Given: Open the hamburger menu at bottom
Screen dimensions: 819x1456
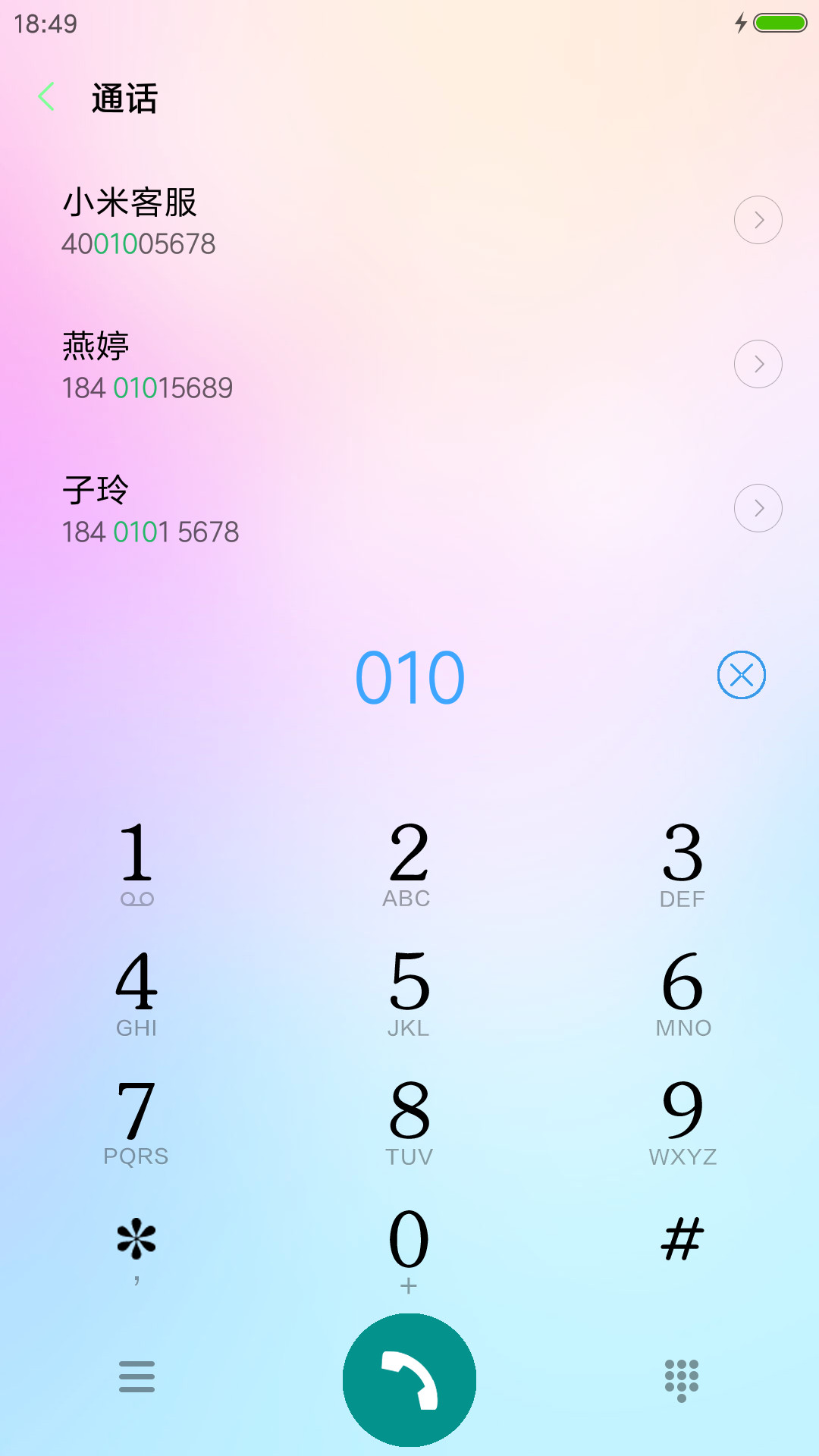Looking at the screenshot, I should click(x=136, y=1376).
